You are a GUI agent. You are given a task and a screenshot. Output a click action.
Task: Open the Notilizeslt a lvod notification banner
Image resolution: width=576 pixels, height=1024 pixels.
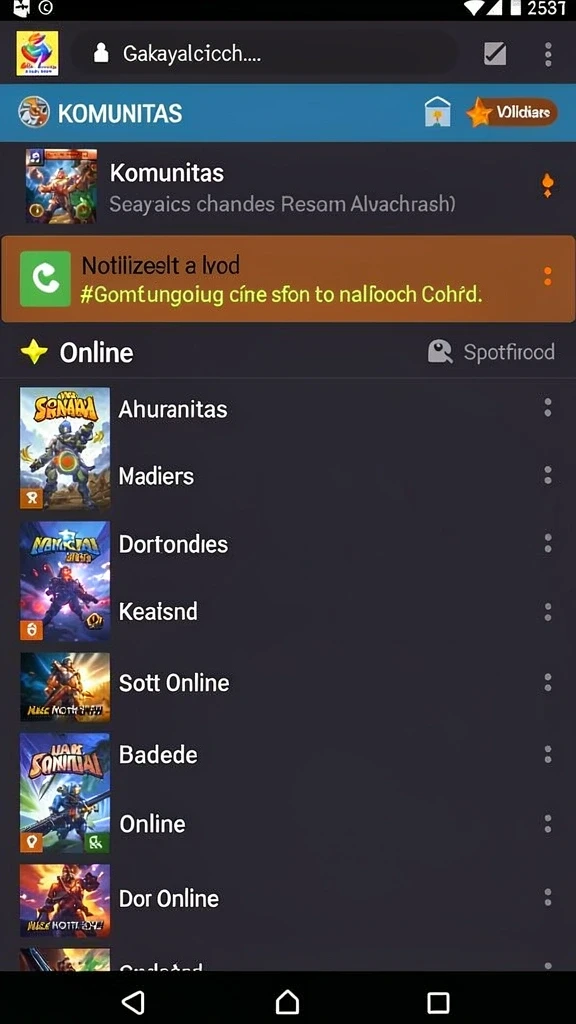coord(288,280)
